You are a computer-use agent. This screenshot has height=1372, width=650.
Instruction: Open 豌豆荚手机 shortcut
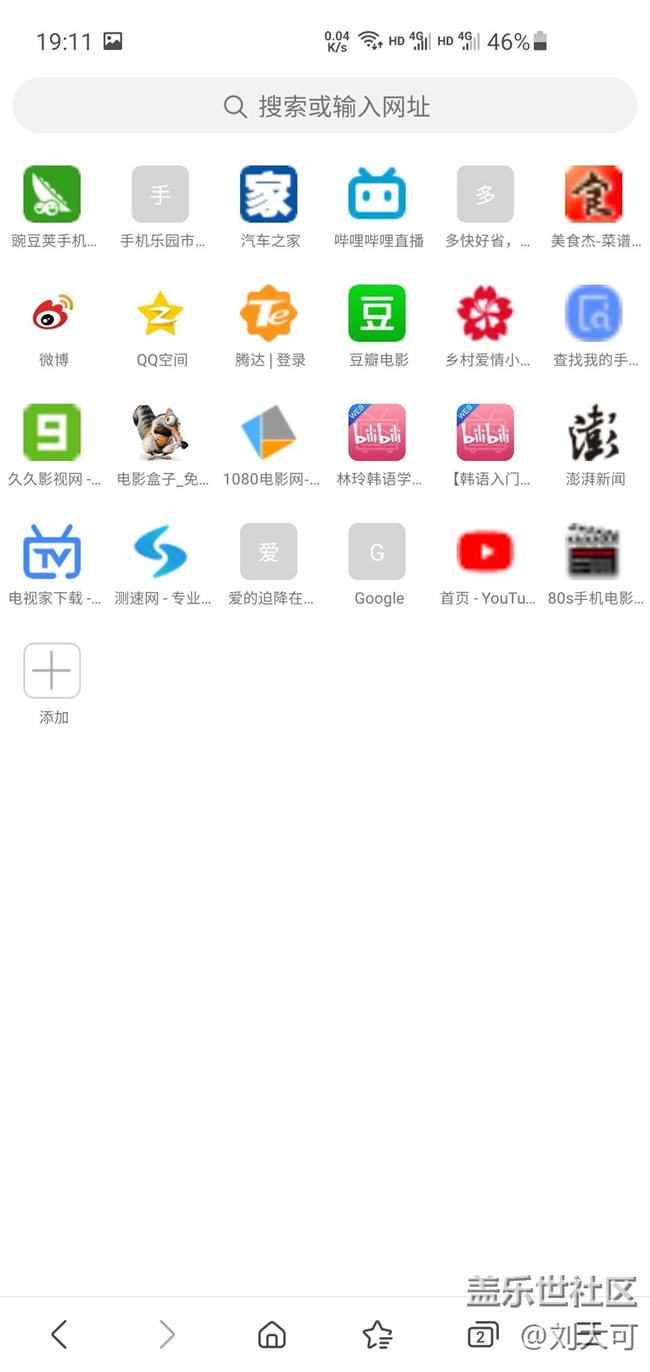[52, 194]
